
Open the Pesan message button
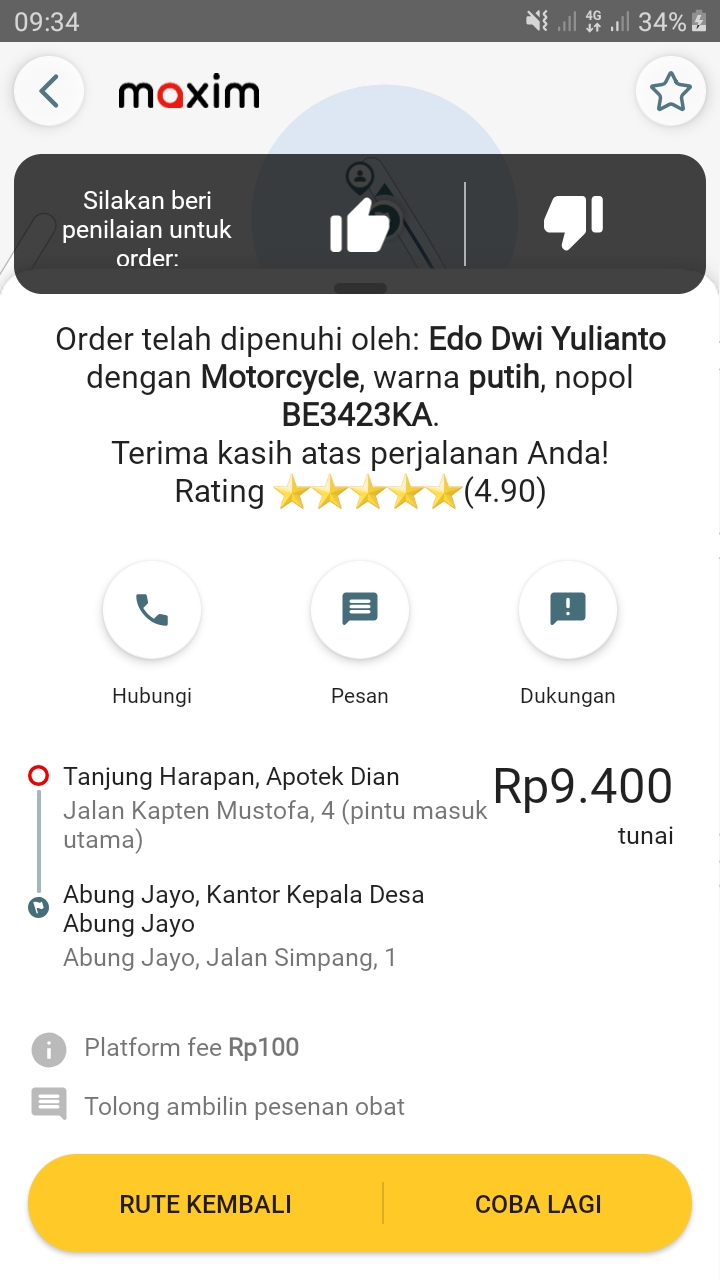[x=360, y=610]
